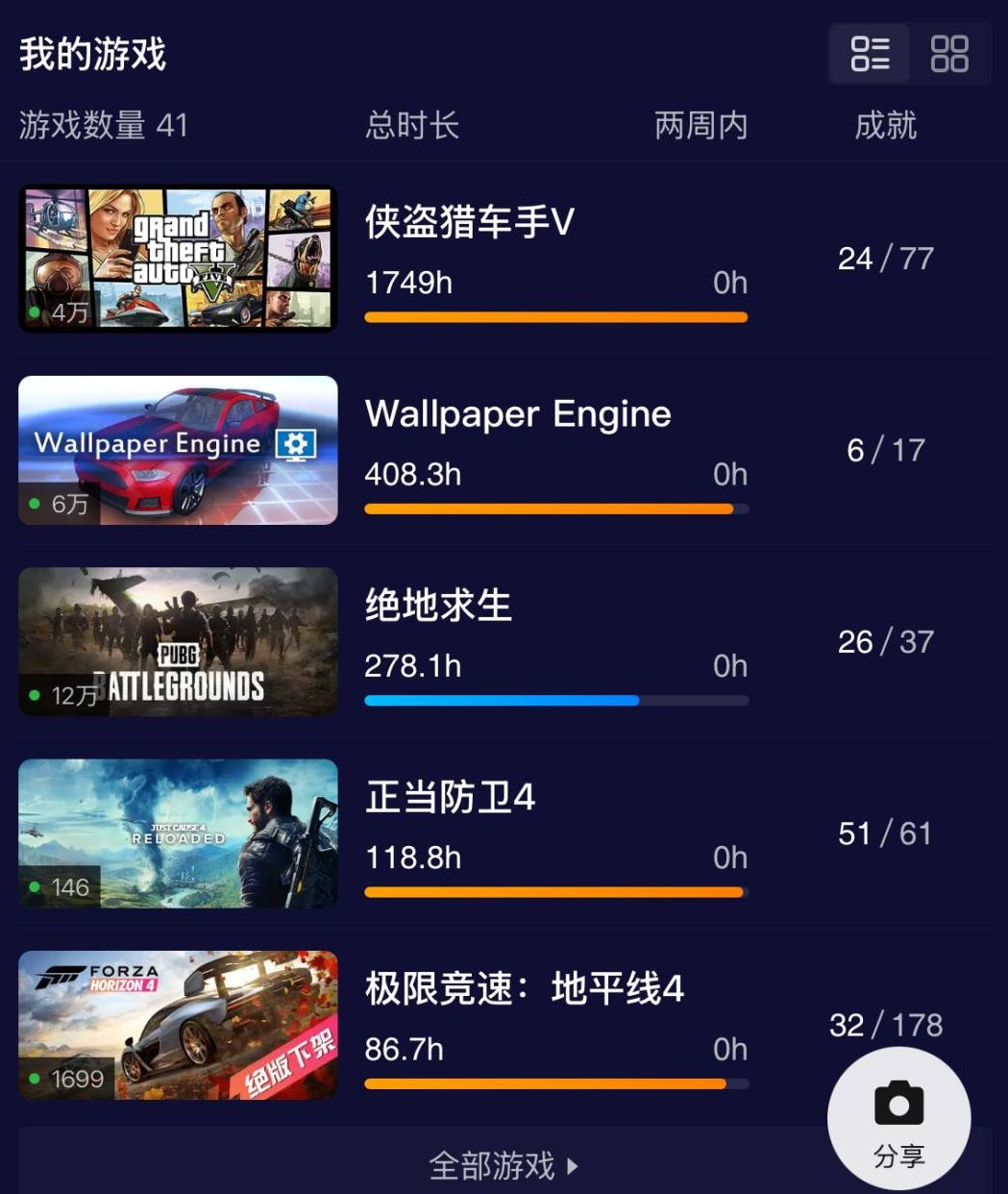Sort games by 两周内 playtime

pyautogui.click(x=701, y=126)
